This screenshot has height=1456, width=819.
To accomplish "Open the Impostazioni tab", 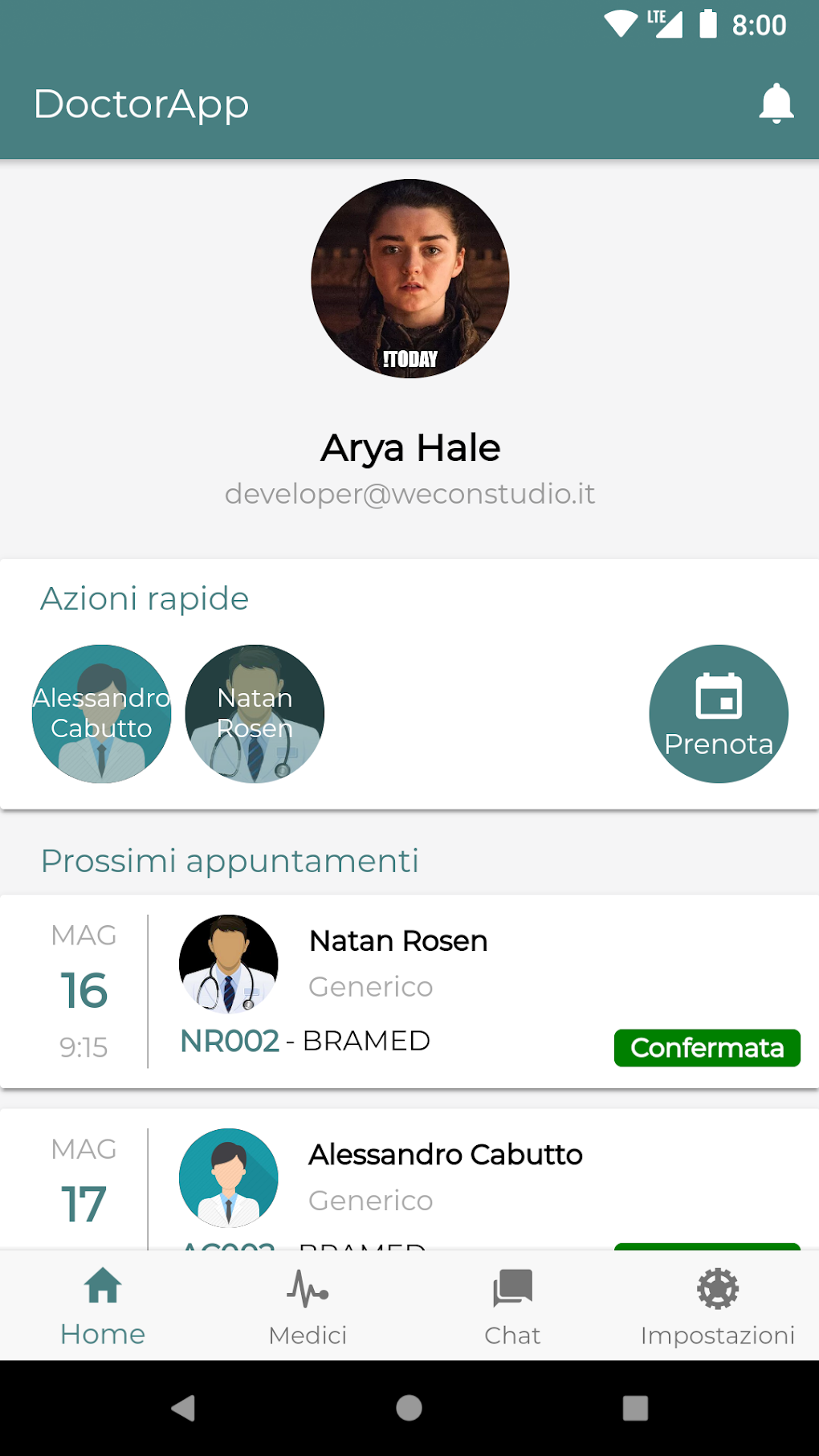I will [x=717, y=1306].
